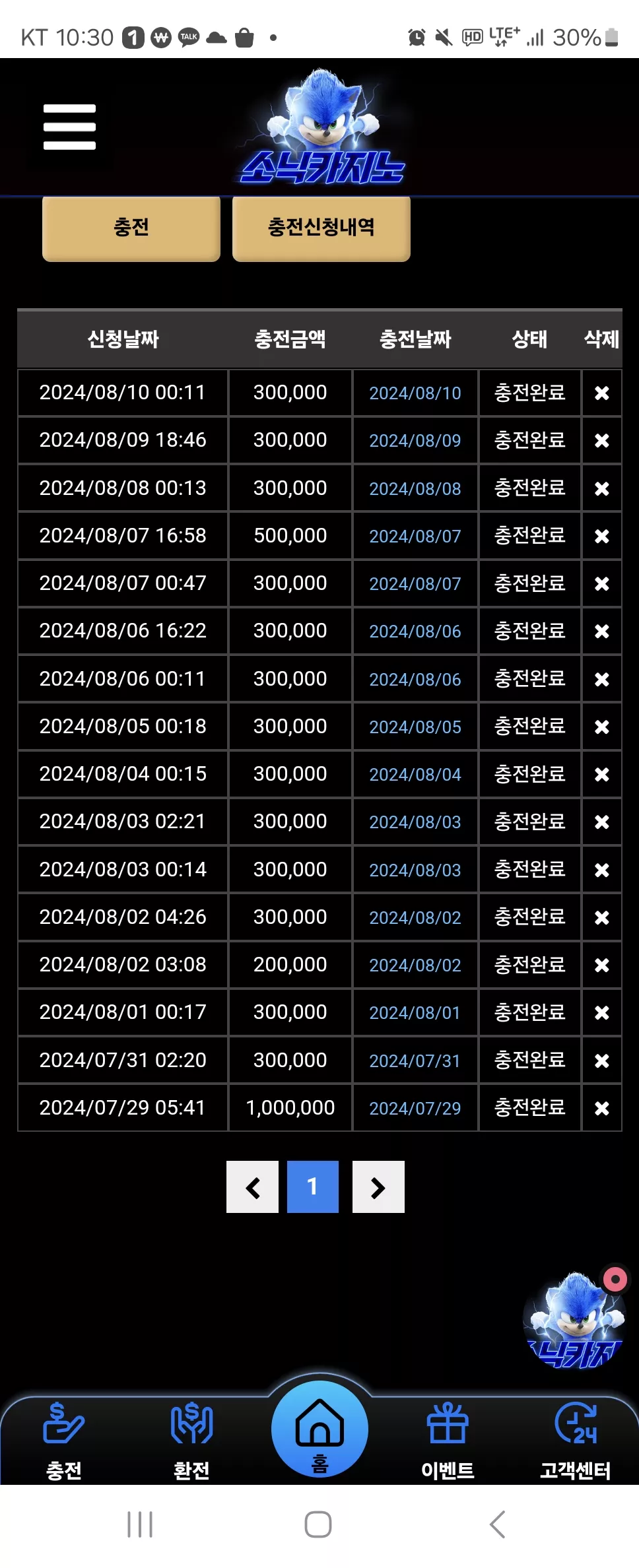The width and height of the screenshot is (639, 1568).
Task: Switch to the 환전 tab
Action: pyautogui.click(x=191, y=1441)
